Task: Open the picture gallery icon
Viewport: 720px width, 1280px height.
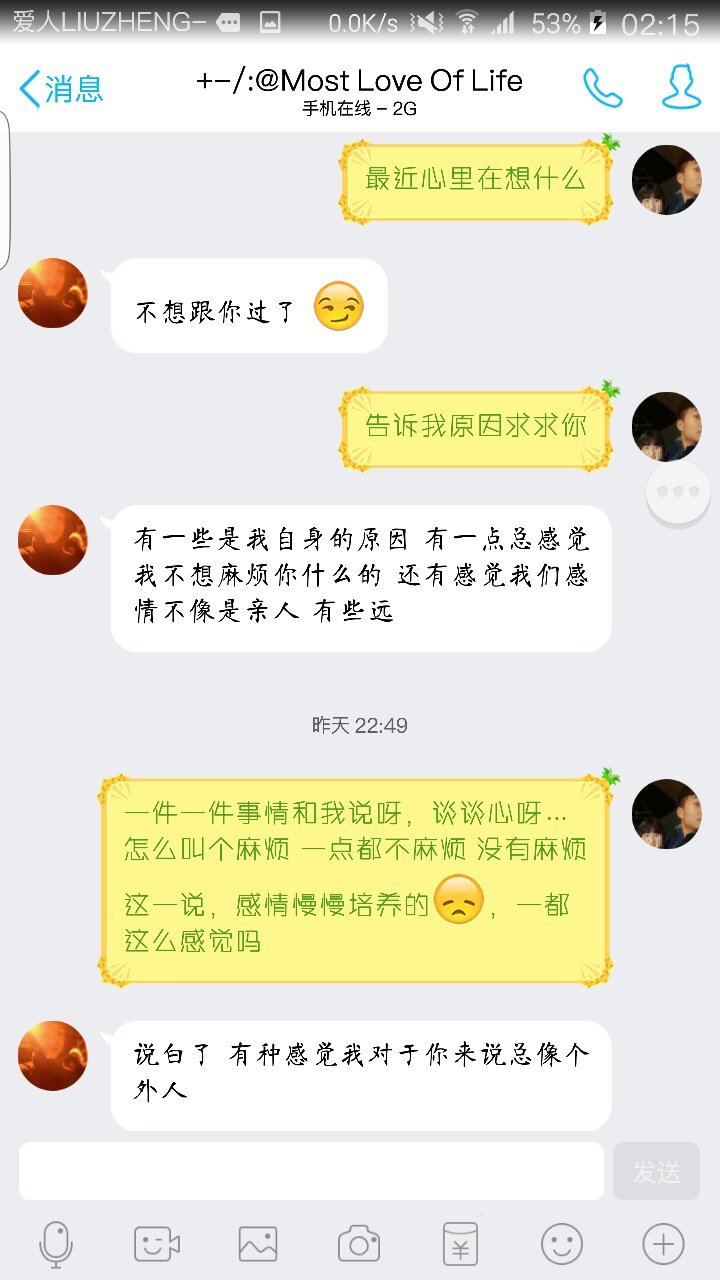Action: point(258,1244)
